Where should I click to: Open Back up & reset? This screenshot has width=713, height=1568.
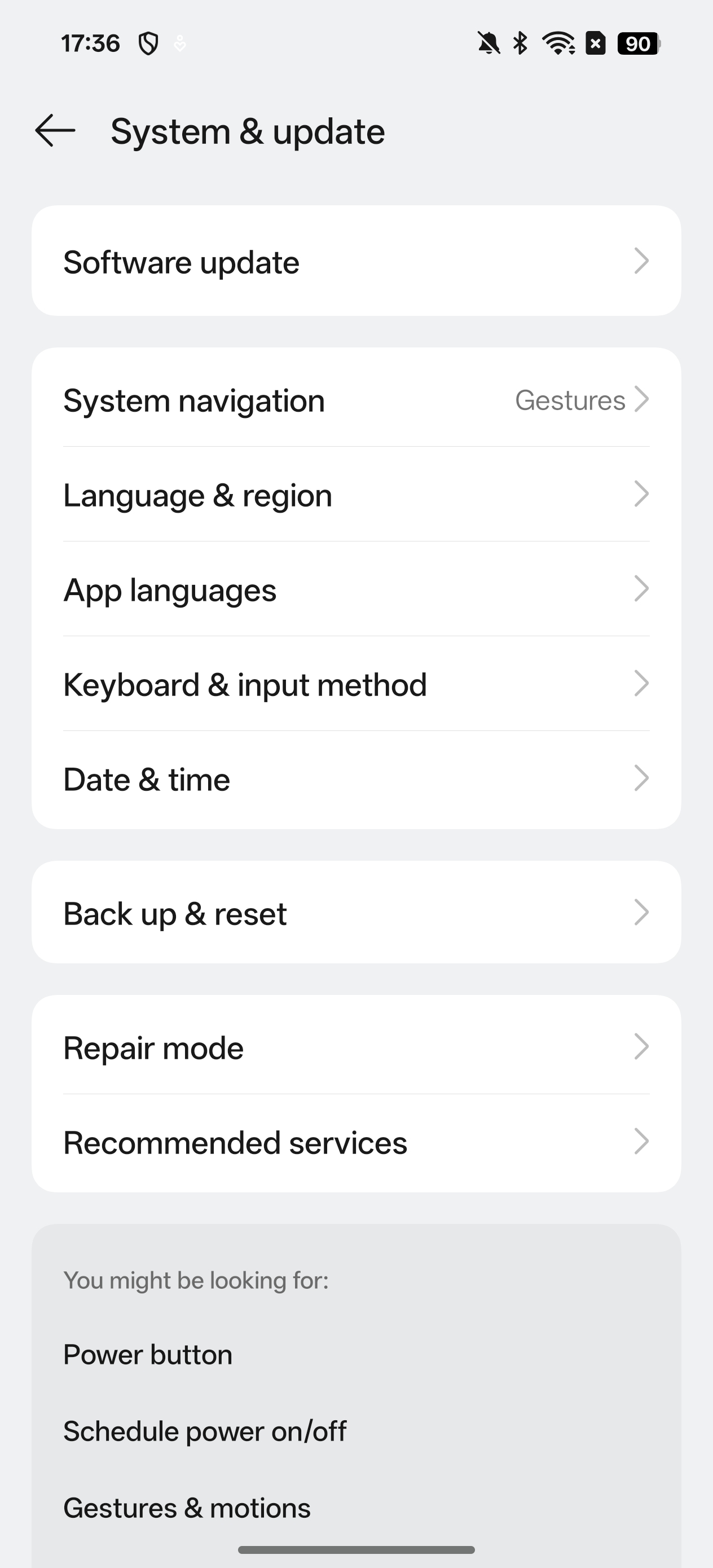pos(356,913)
